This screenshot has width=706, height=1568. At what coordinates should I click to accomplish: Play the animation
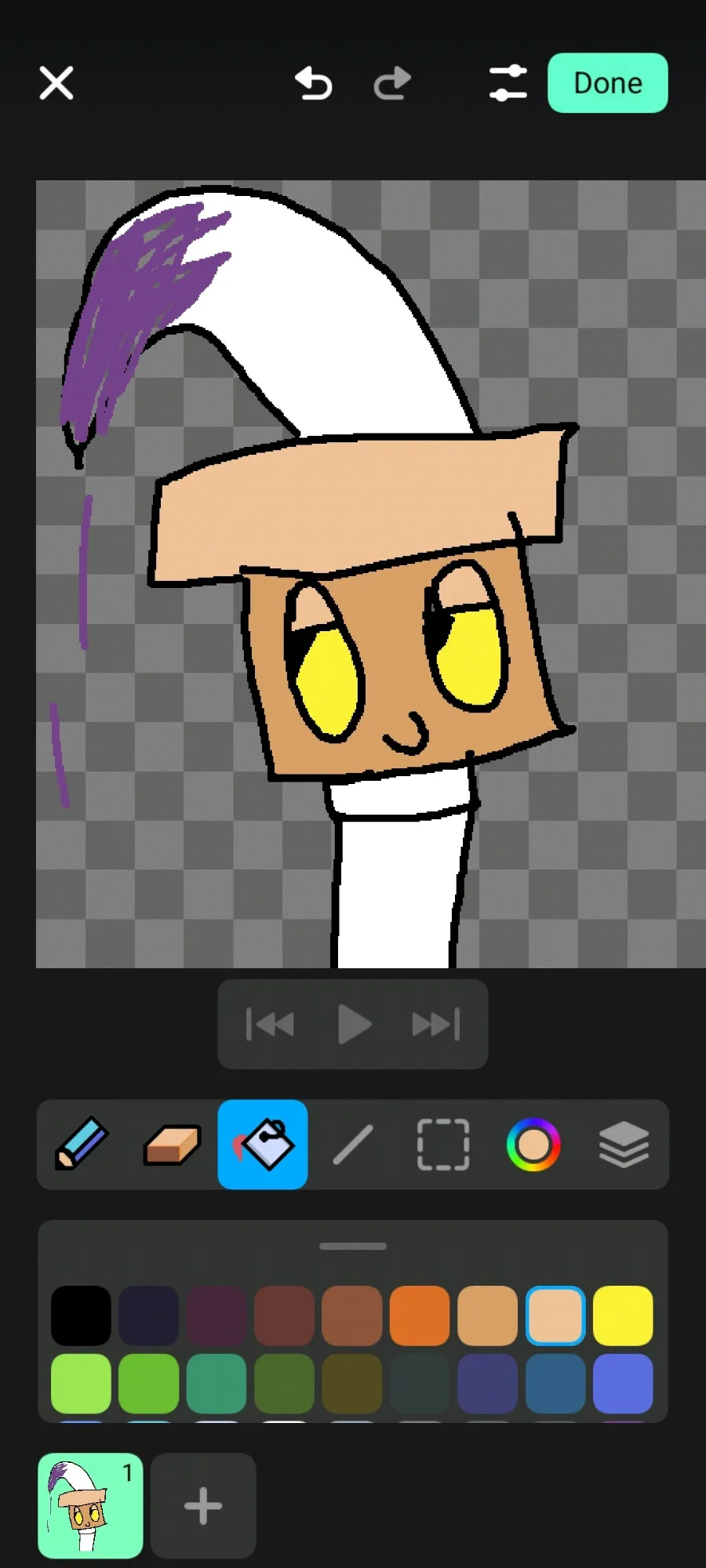pyautogui.click(x=354, y=1025)
